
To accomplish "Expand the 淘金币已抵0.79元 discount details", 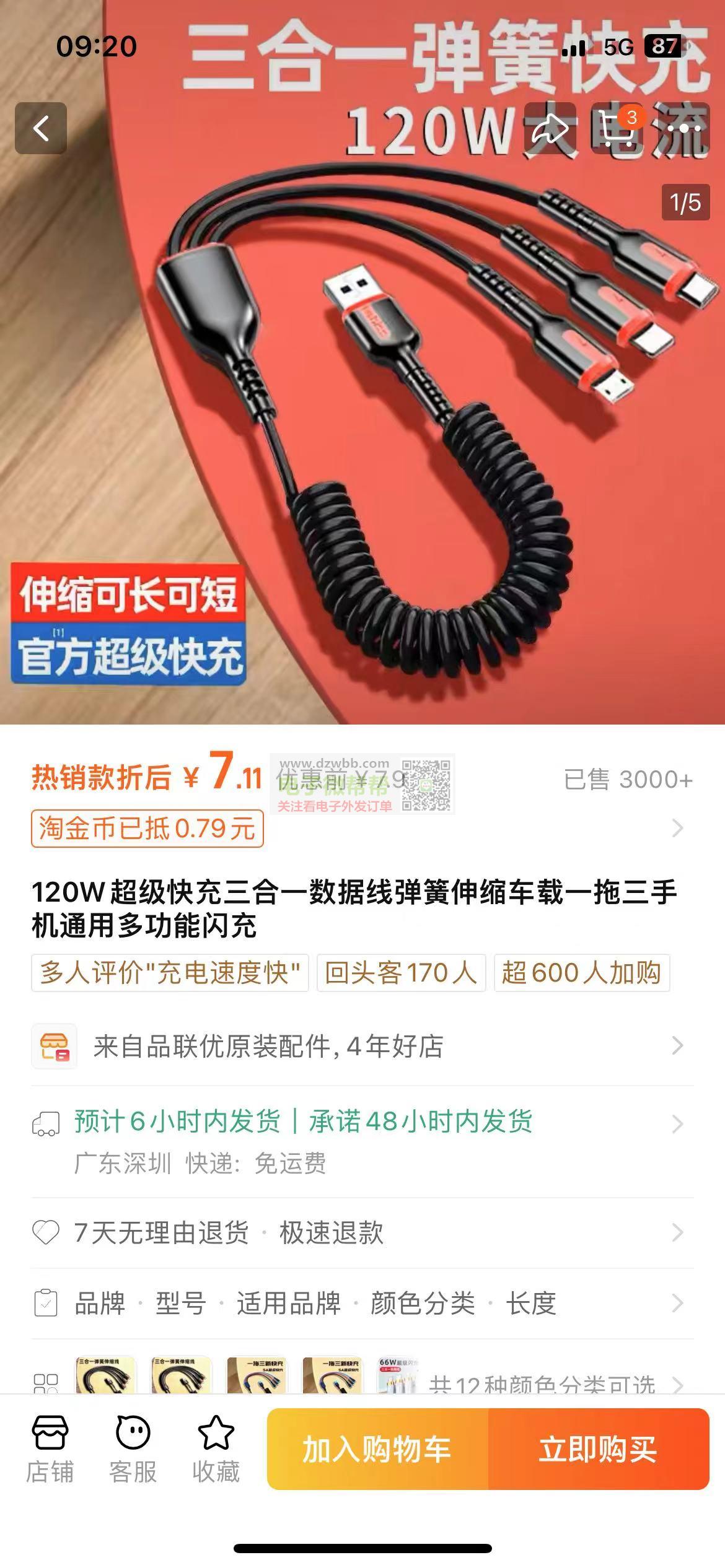I will 147,829.
